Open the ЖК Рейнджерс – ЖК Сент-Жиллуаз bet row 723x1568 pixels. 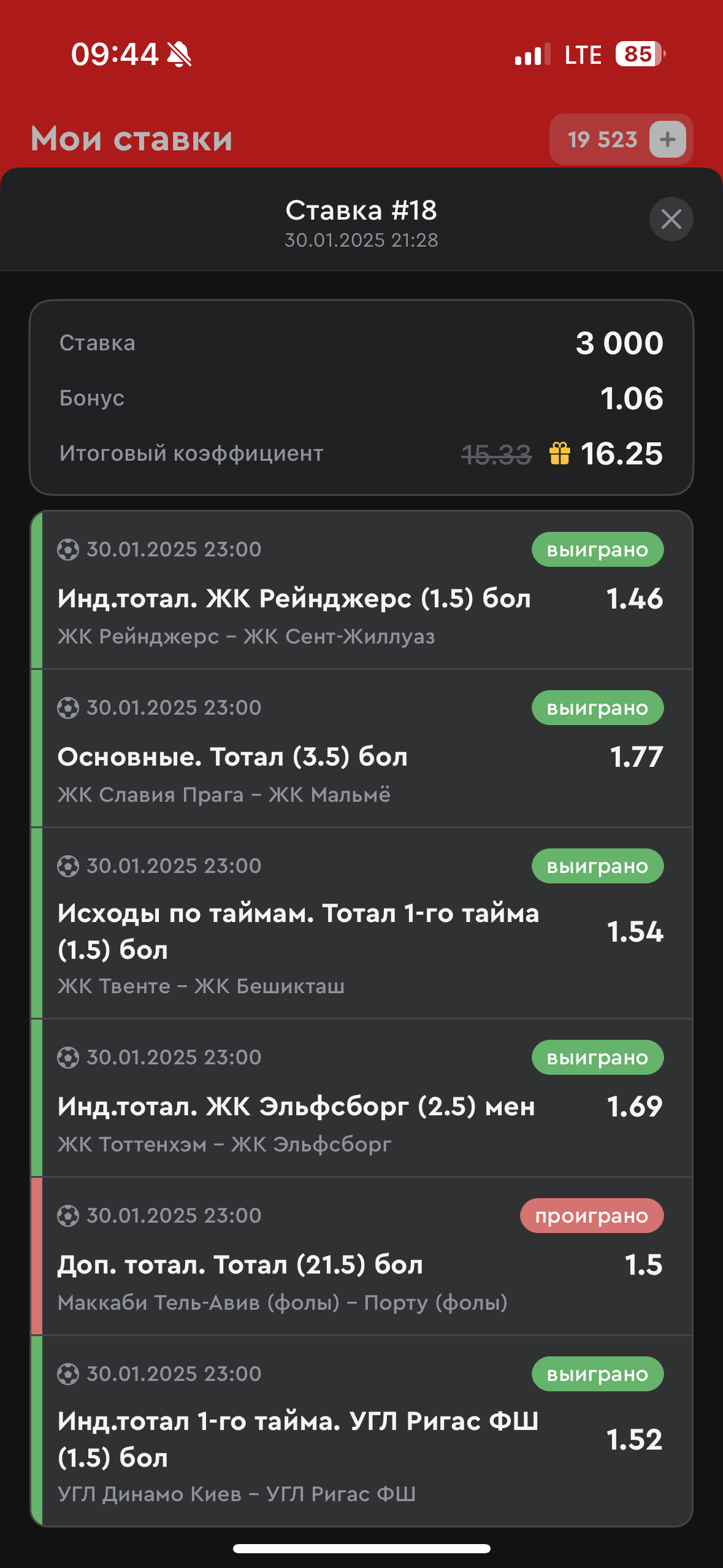361,590
